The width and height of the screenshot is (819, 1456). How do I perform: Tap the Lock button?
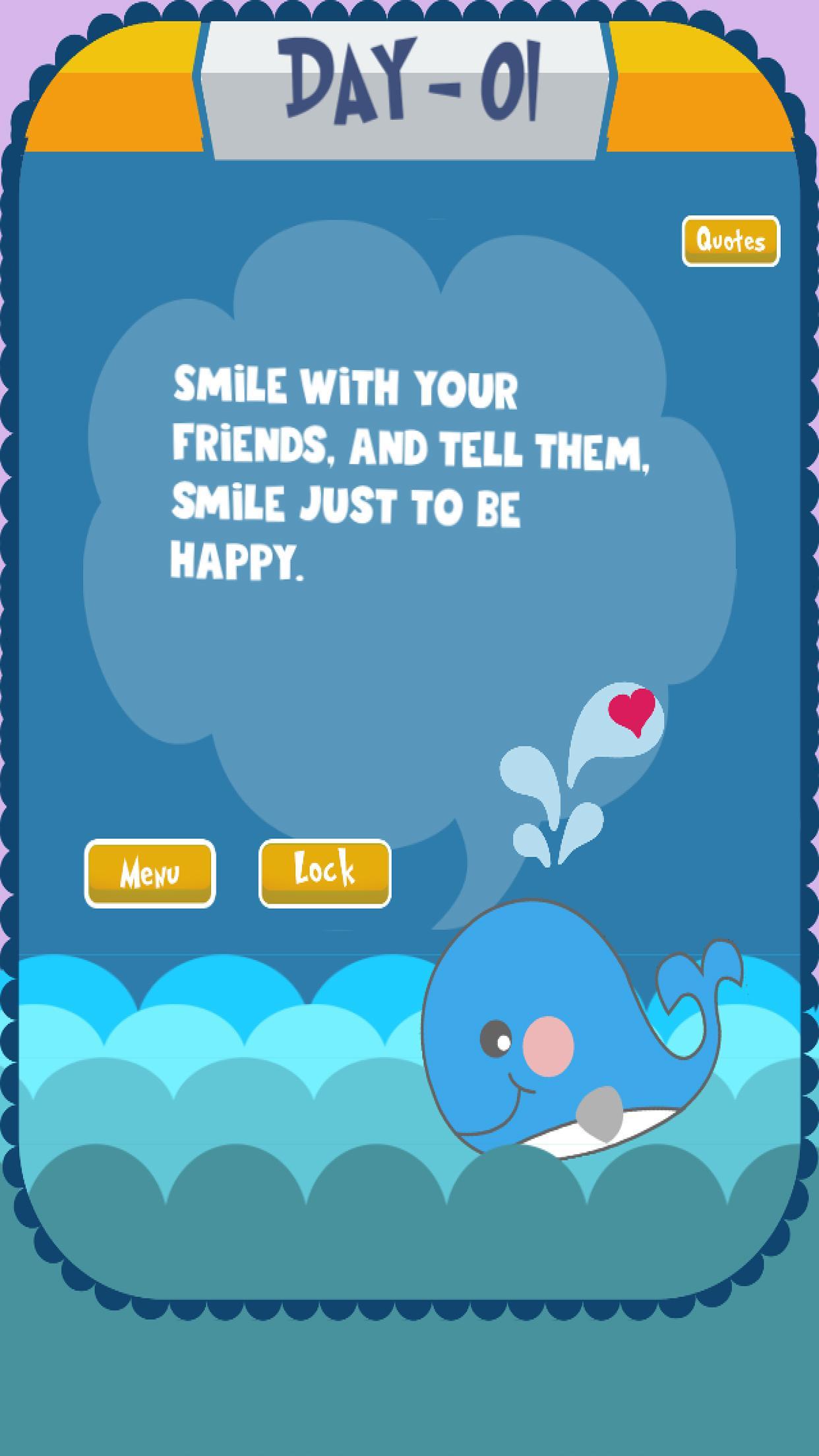(324, 873)
